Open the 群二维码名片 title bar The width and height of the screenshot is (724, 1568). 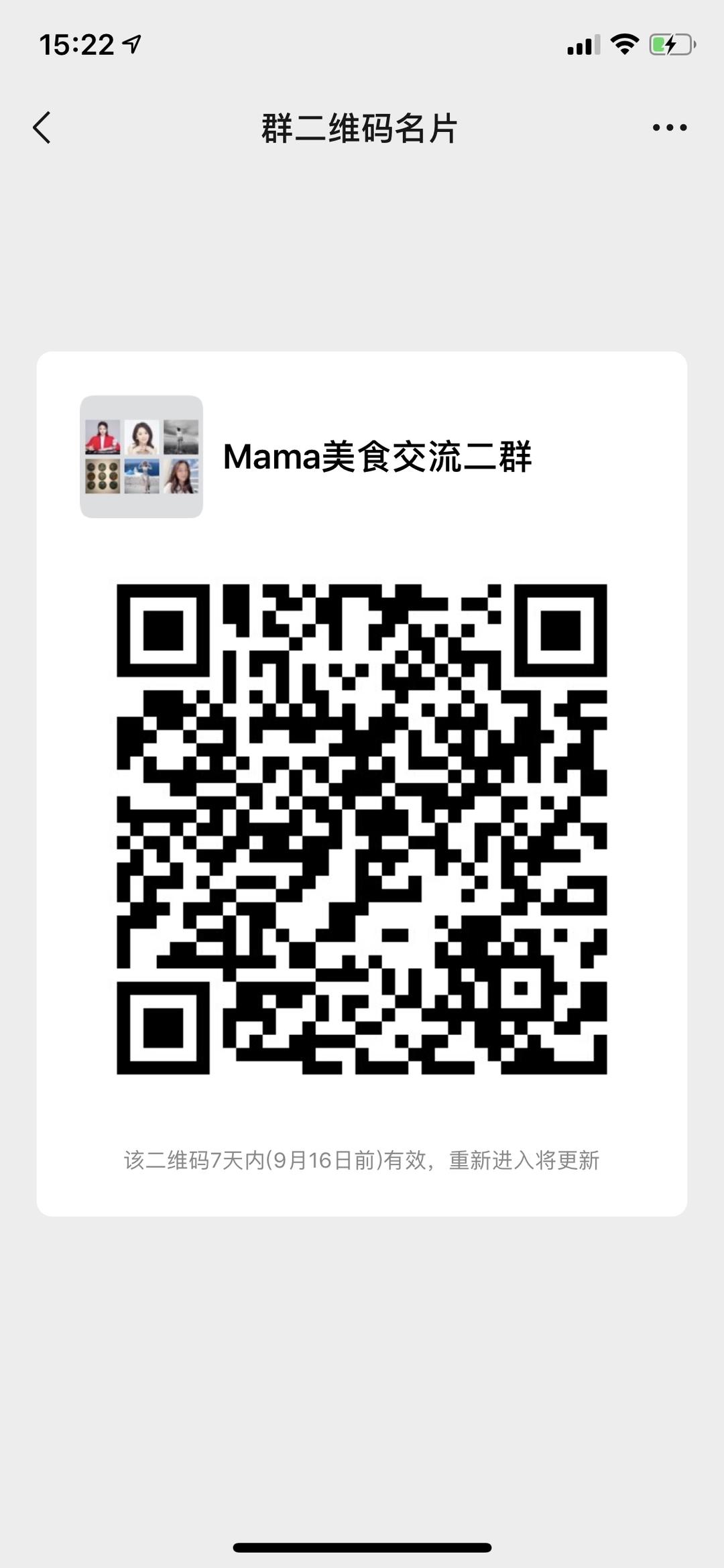point(360,129)
